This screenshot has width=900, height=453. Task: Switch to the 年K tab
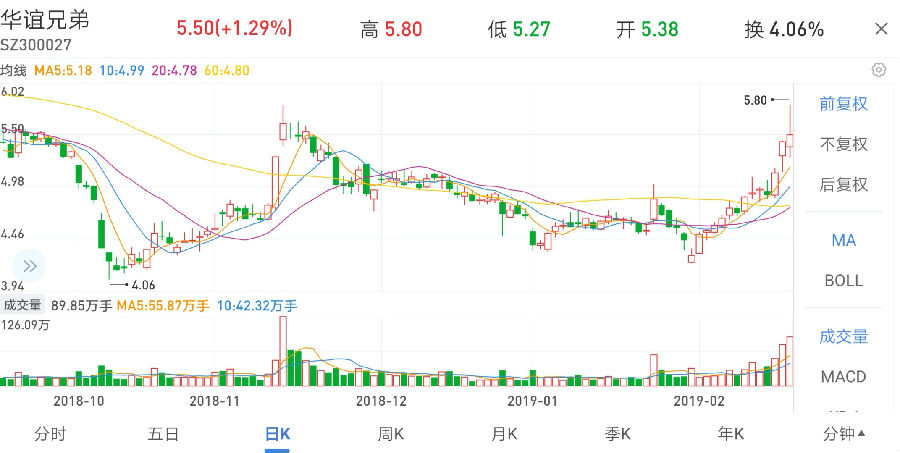point(731,434)
